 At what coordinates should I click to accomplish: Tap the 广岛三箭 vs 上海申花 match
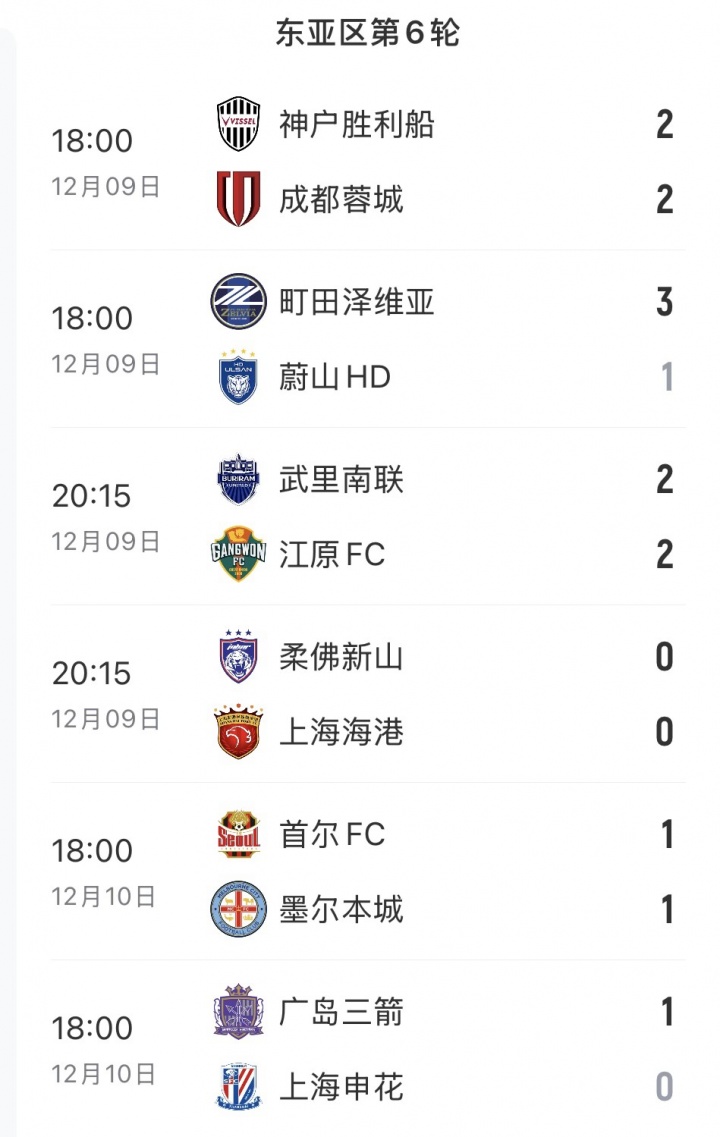click(x=360, y=1050)
